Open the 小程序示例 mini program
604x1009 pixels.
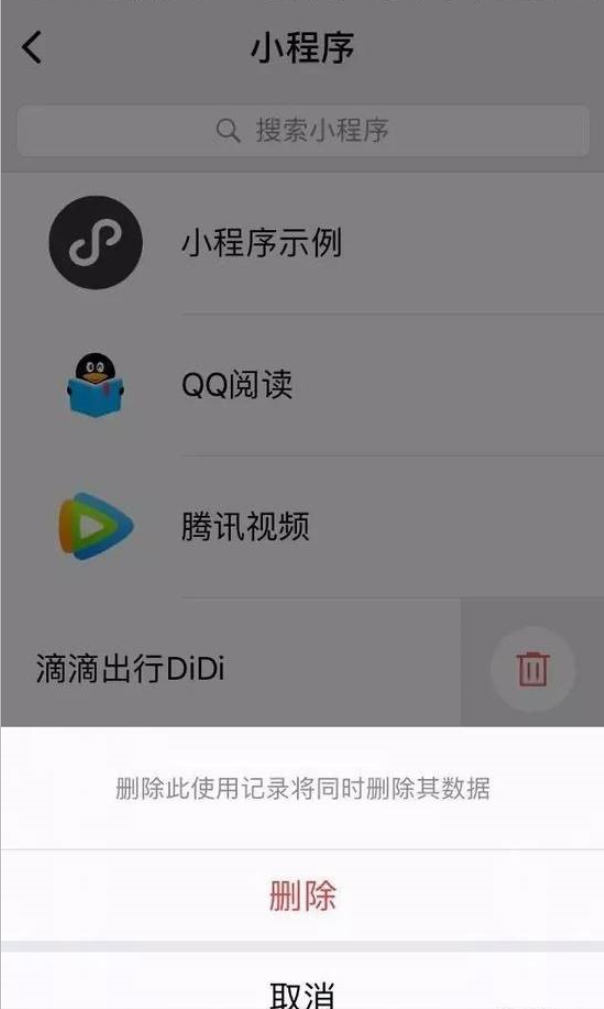click(260, 243)
